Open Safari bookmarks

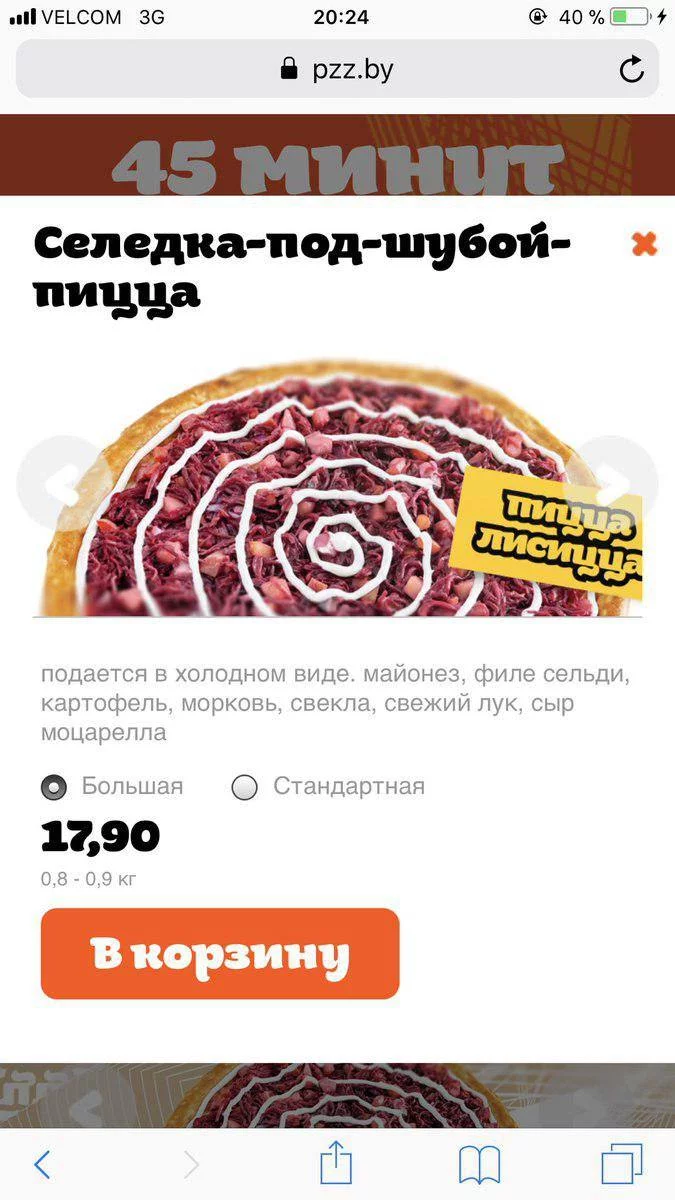click(479, 1164)
